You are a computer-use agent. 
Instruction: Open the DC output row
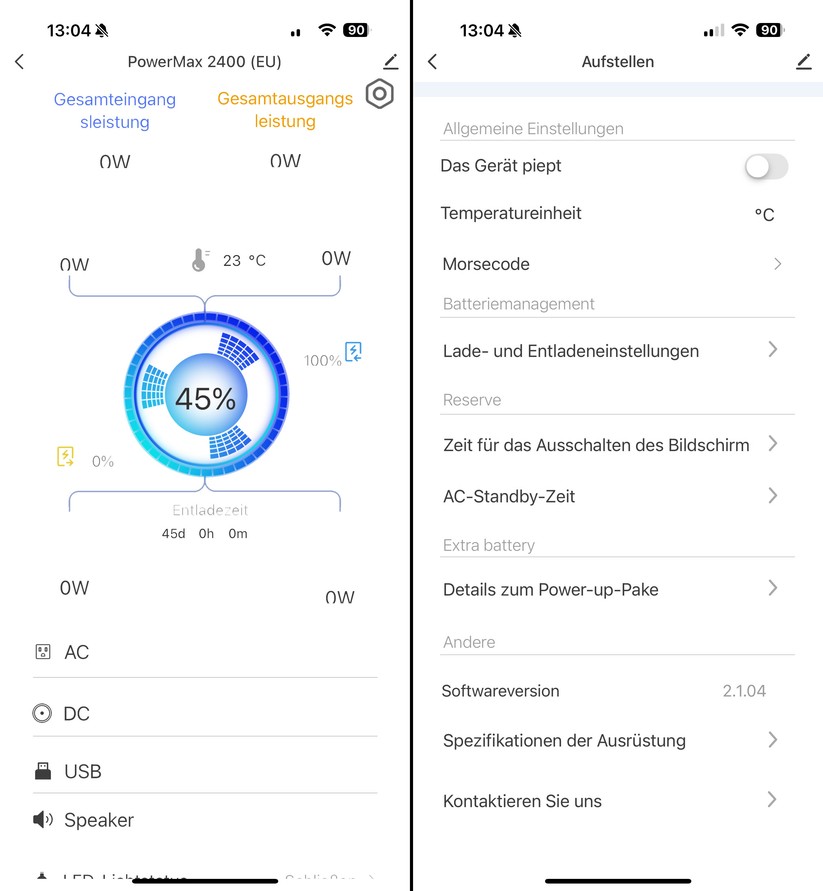pos(204,713)
